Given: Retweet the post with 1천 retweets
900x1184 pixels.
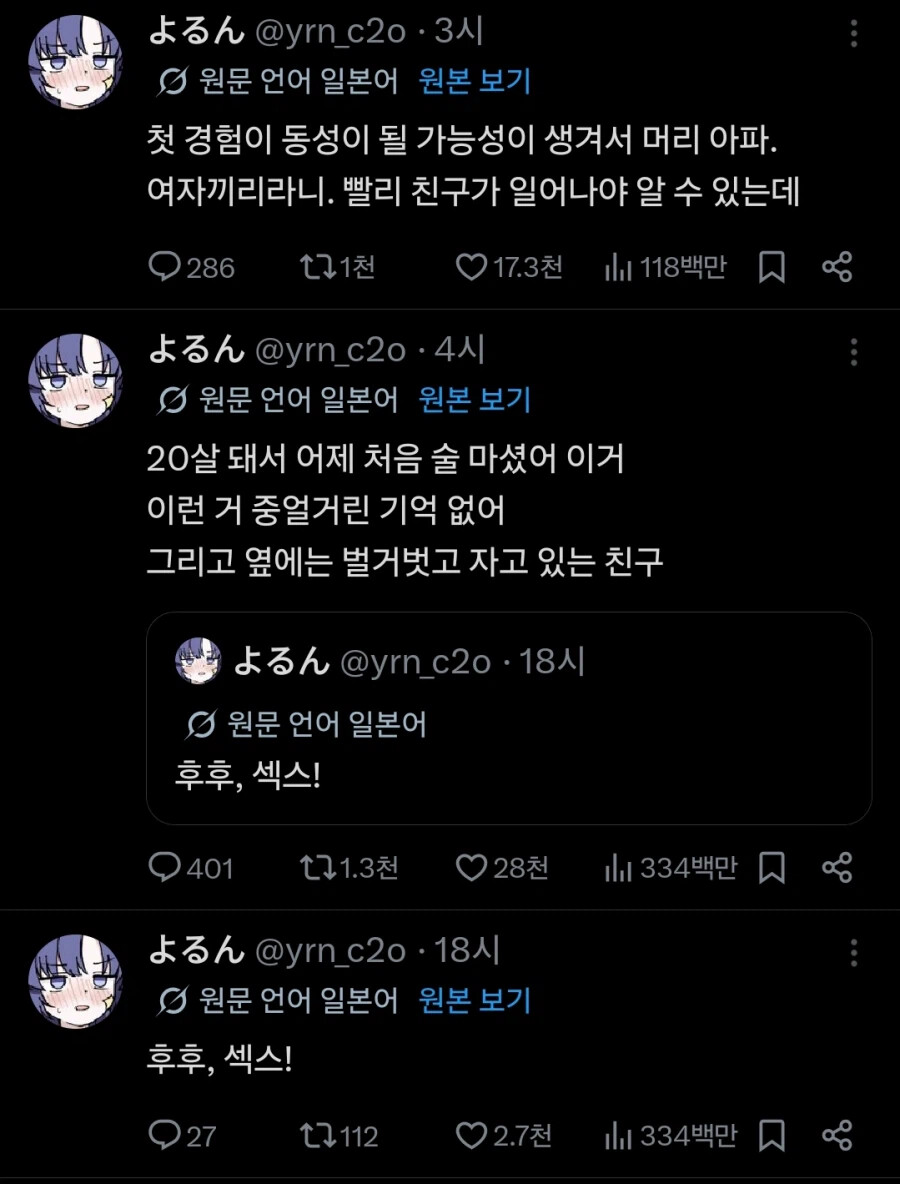Looking at the screenshot, I should (319, 267).
